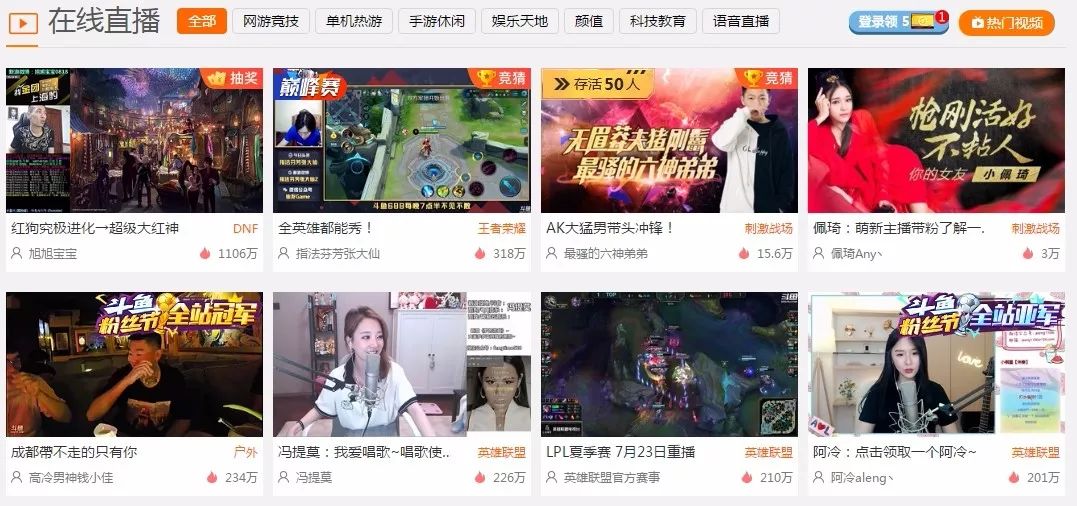The width and height of the screenshot is (1077, 506).
Task: Open the 颜值 category tab
Action: [589, 21]
